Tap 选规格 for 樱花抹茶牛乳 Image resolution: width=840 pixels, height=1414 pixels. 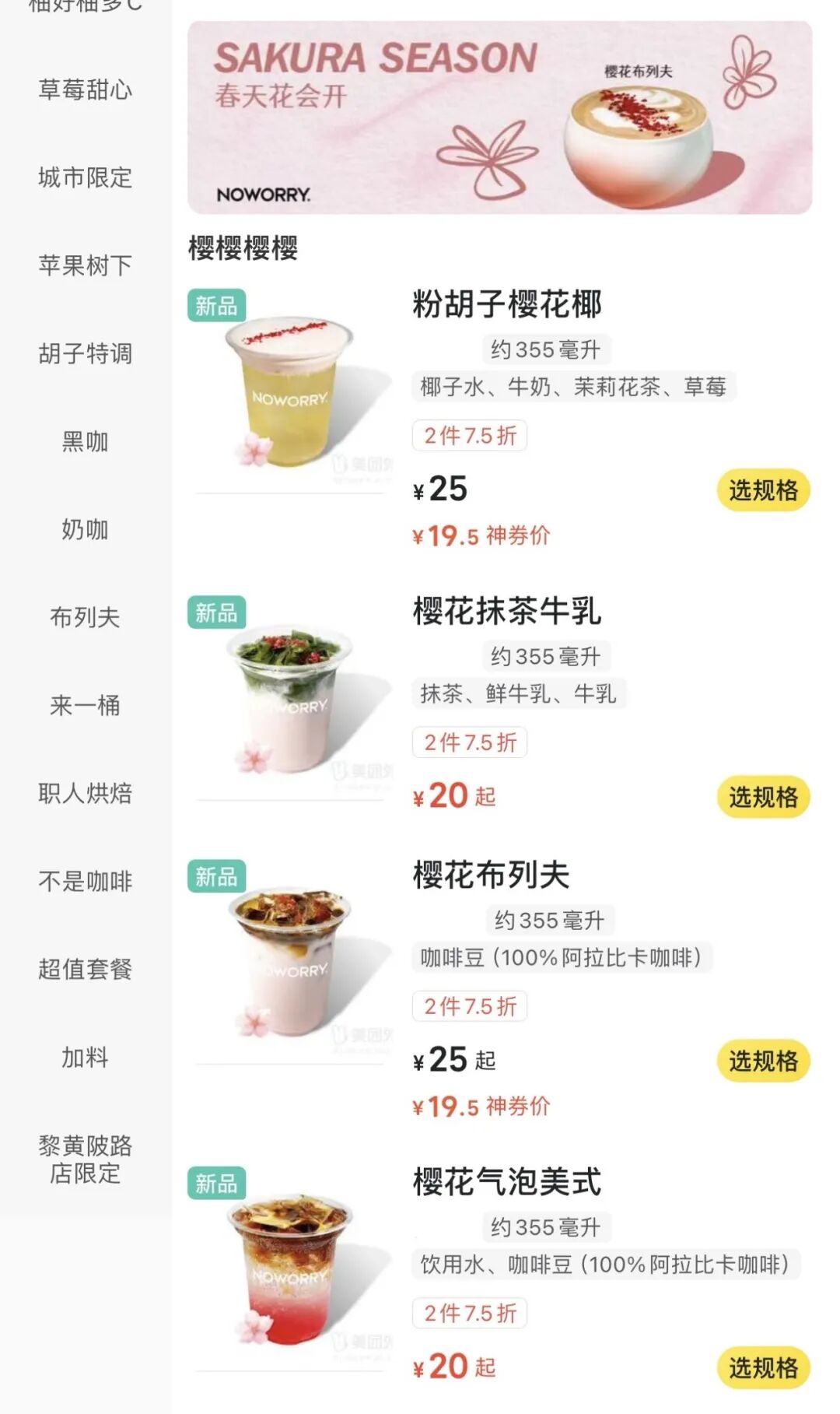(763, 797)
